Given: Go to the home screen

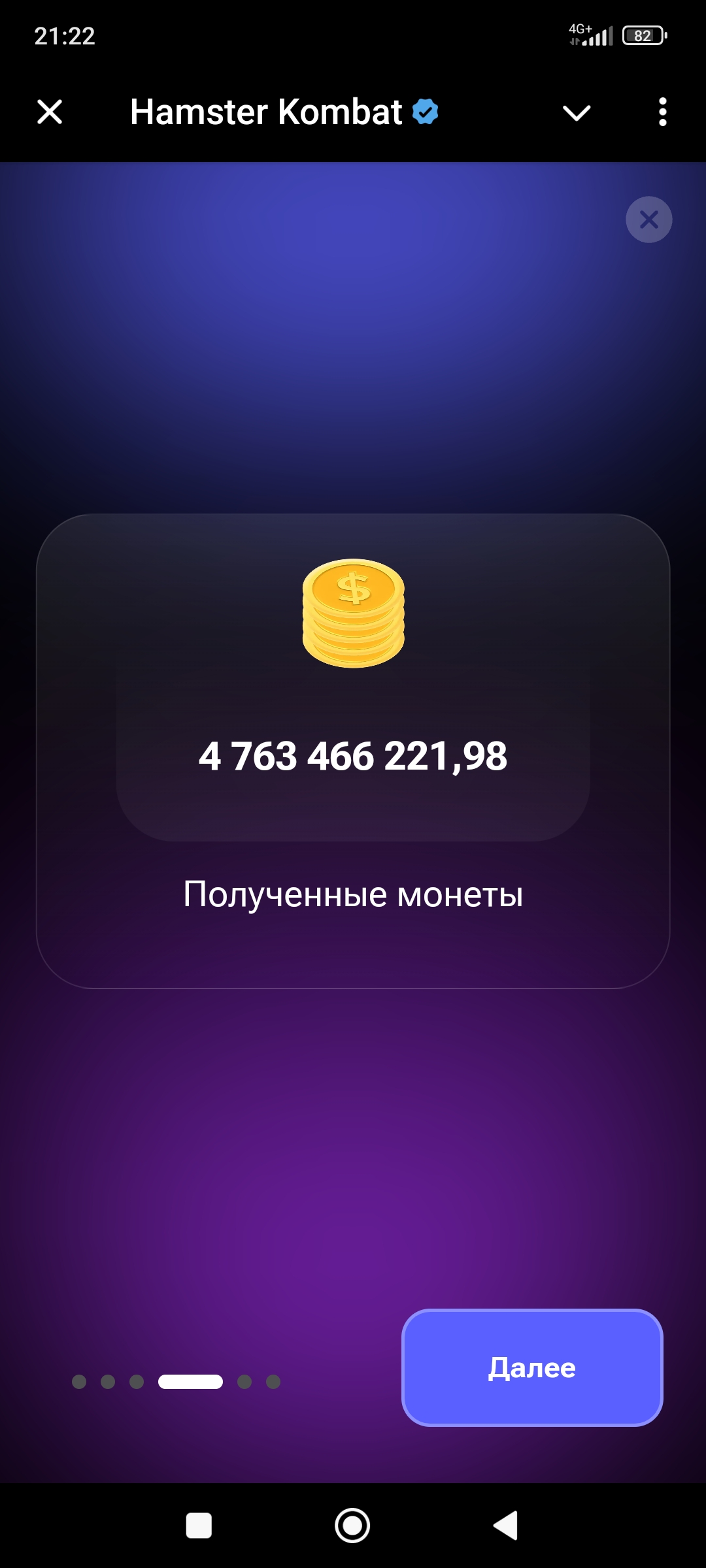Looking at the screenshot, I should pyautogui.click(x=352, y=1526).
